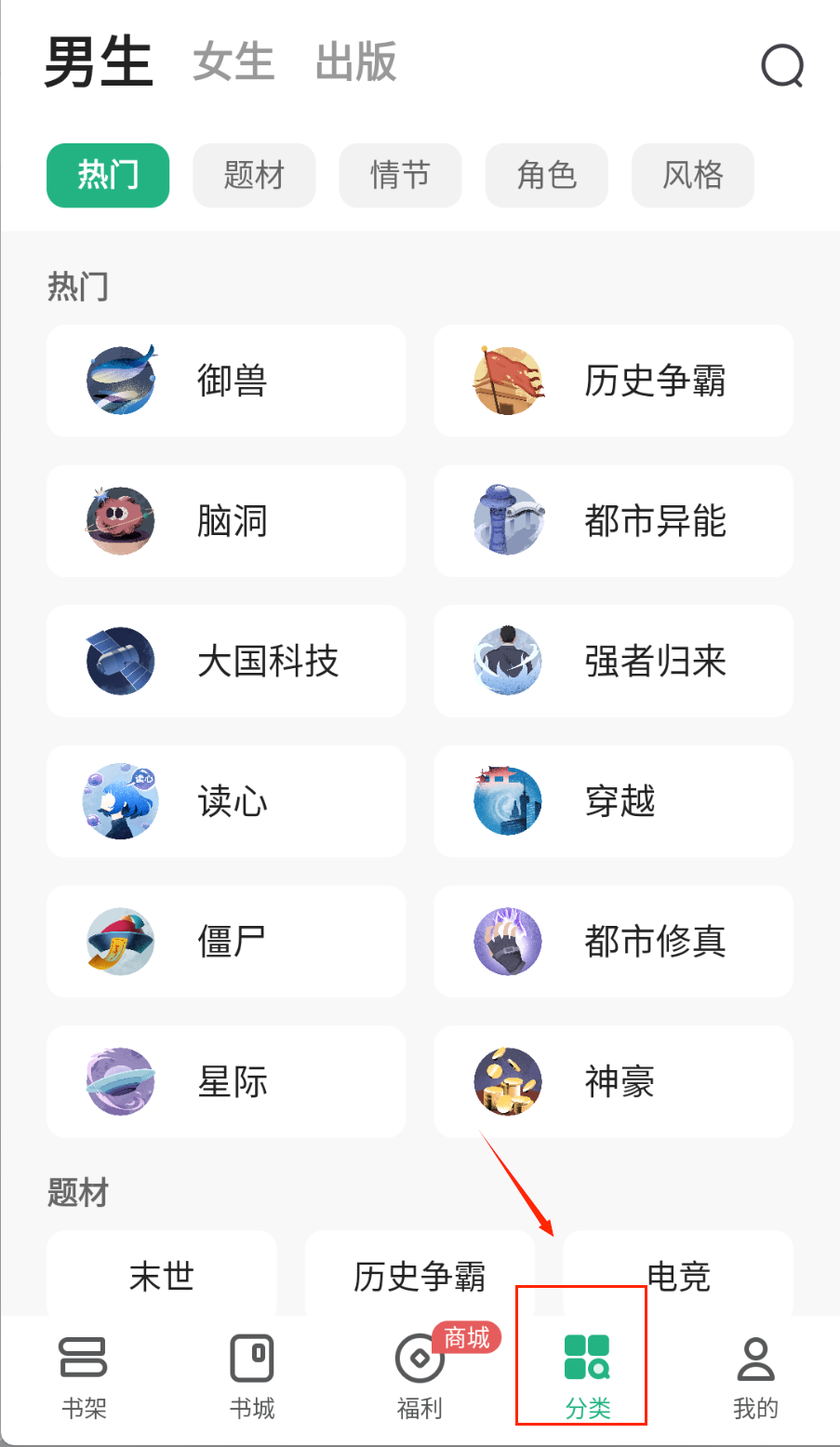Tap the 电竞 topic under 题材
This screenshot has height=1447, width=840.
tap(678, 1276)
